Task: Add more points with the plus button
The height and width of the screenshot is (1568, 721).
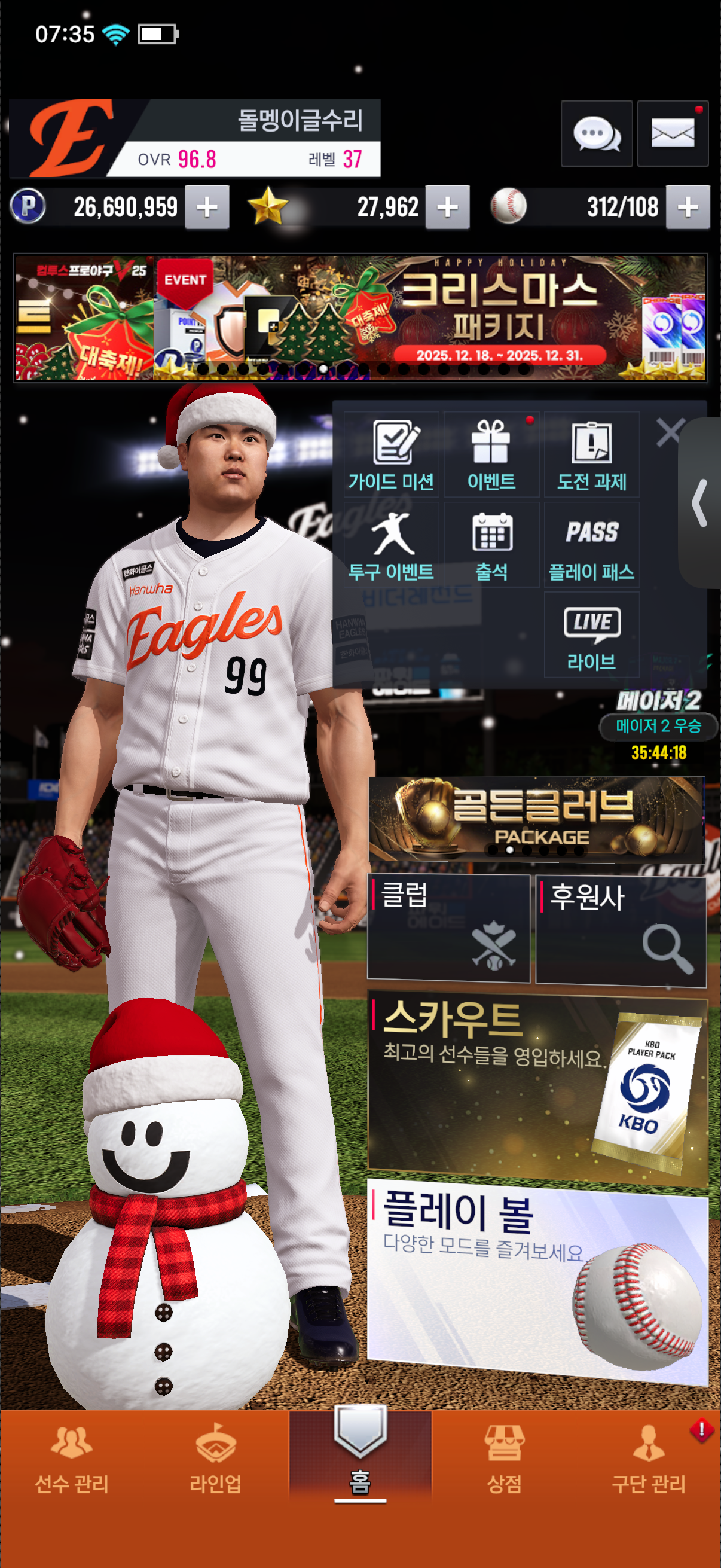Action: tap(207, 207)
